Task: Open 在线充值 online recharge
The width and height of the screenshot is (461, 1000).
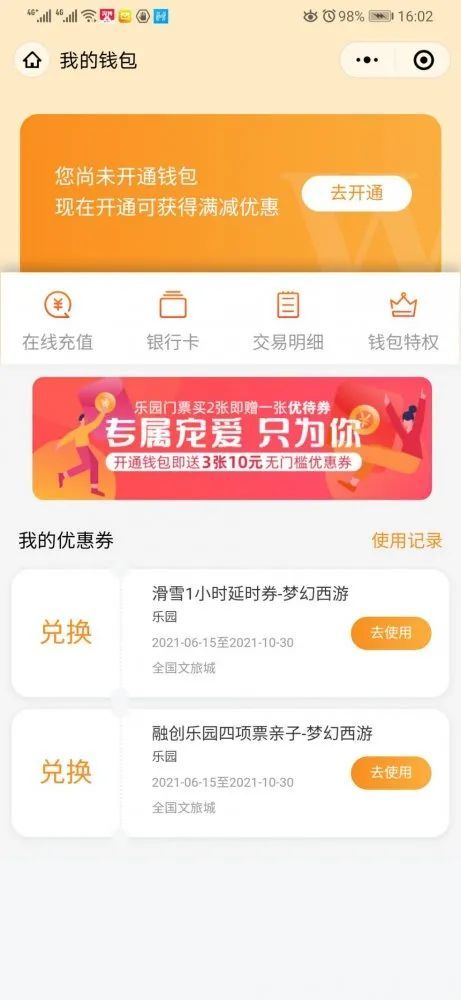Action: tap(58, 321)
